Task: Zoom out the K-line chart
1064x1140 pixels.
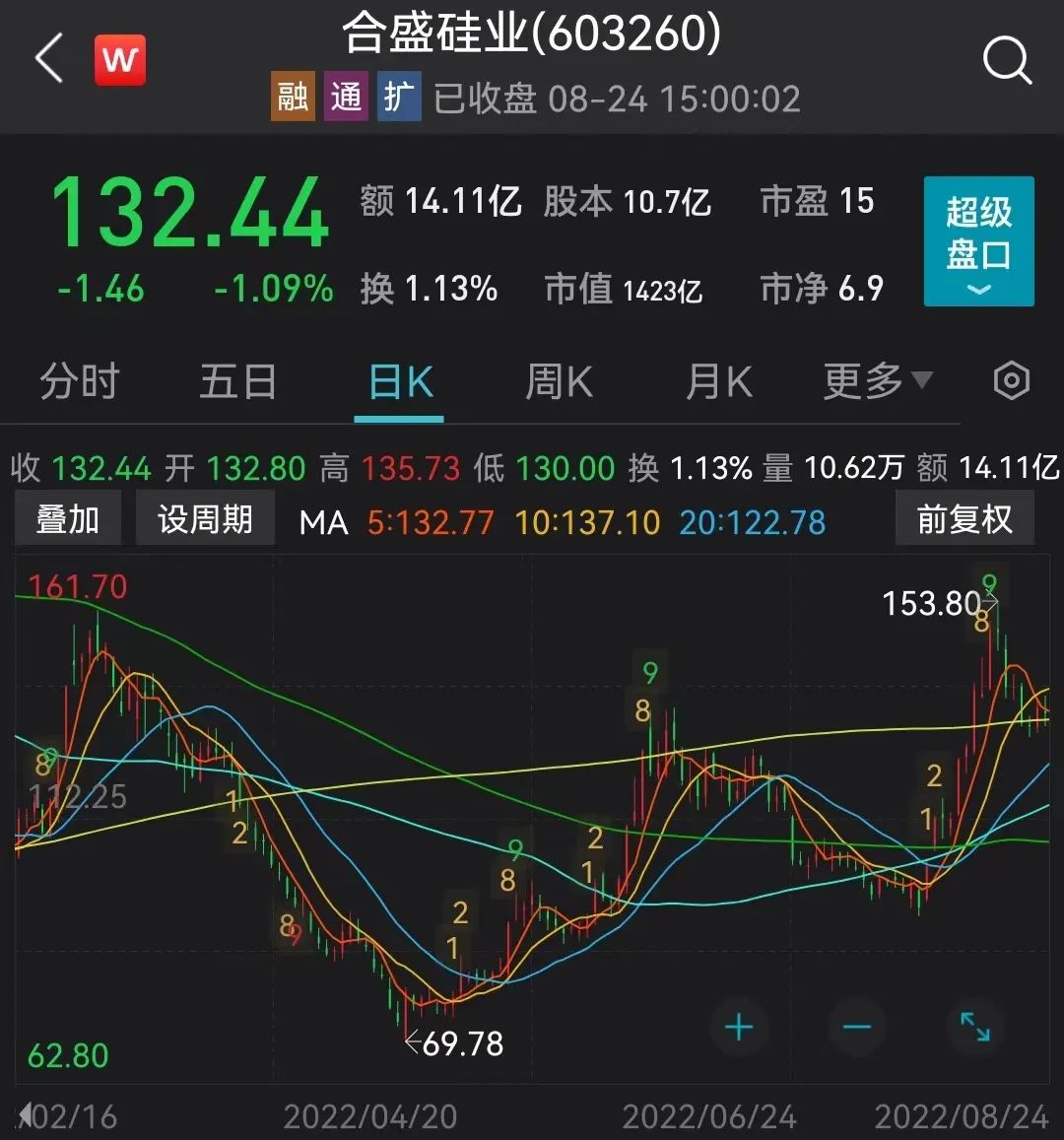Action: pos(857,1028)
